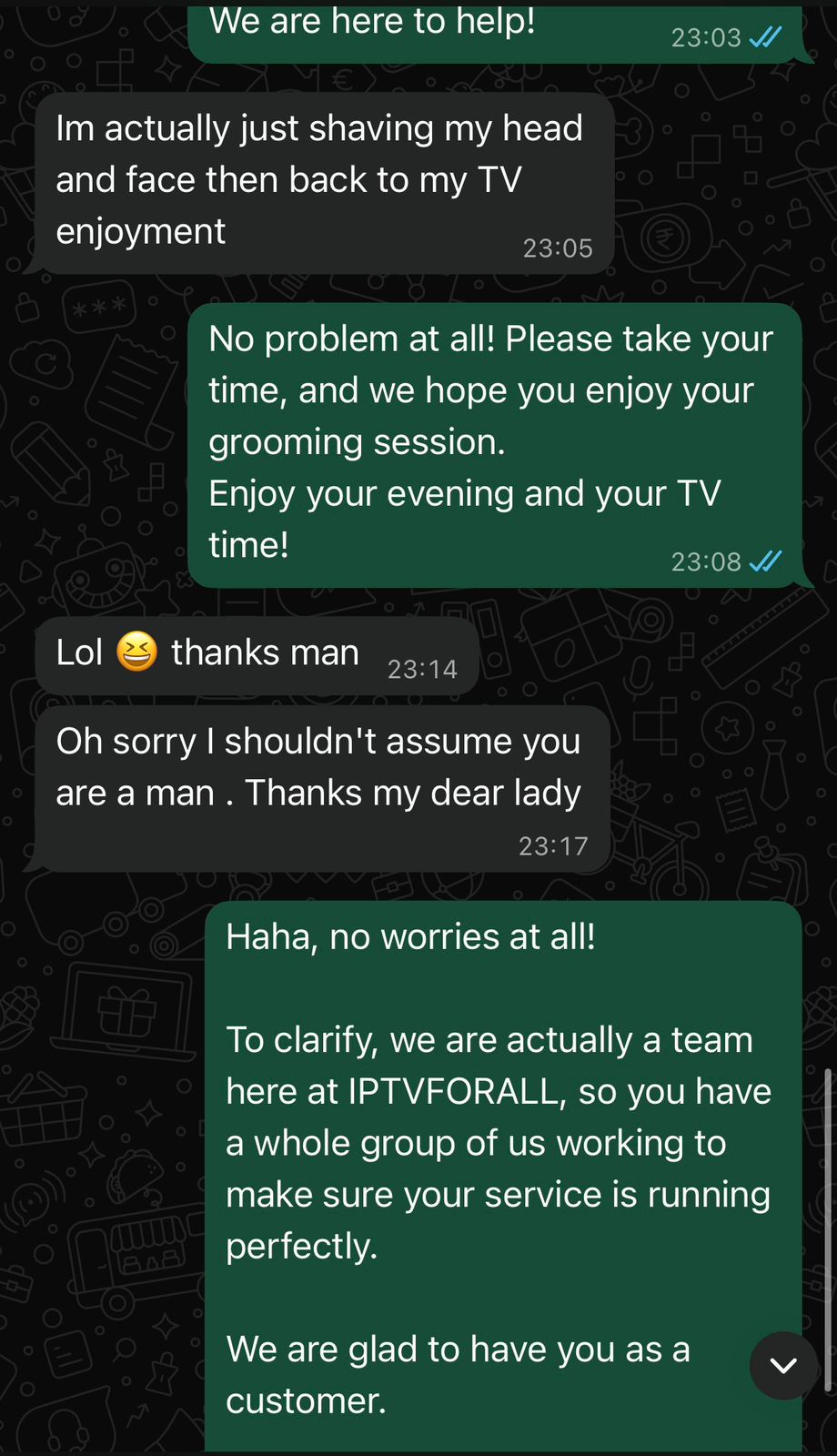Click the blue double checkmark beside 23:03
Viewport: 837px width, 1456px height.
pyautogui.click(x=765, y=38)
